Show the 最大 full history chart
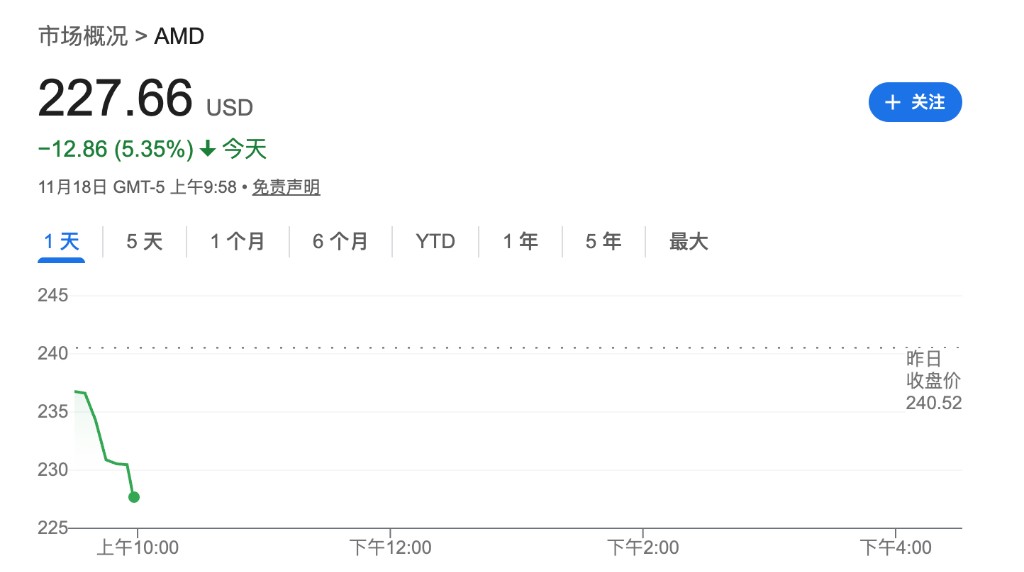The image size is (1024, 572). tap(688, 241)
